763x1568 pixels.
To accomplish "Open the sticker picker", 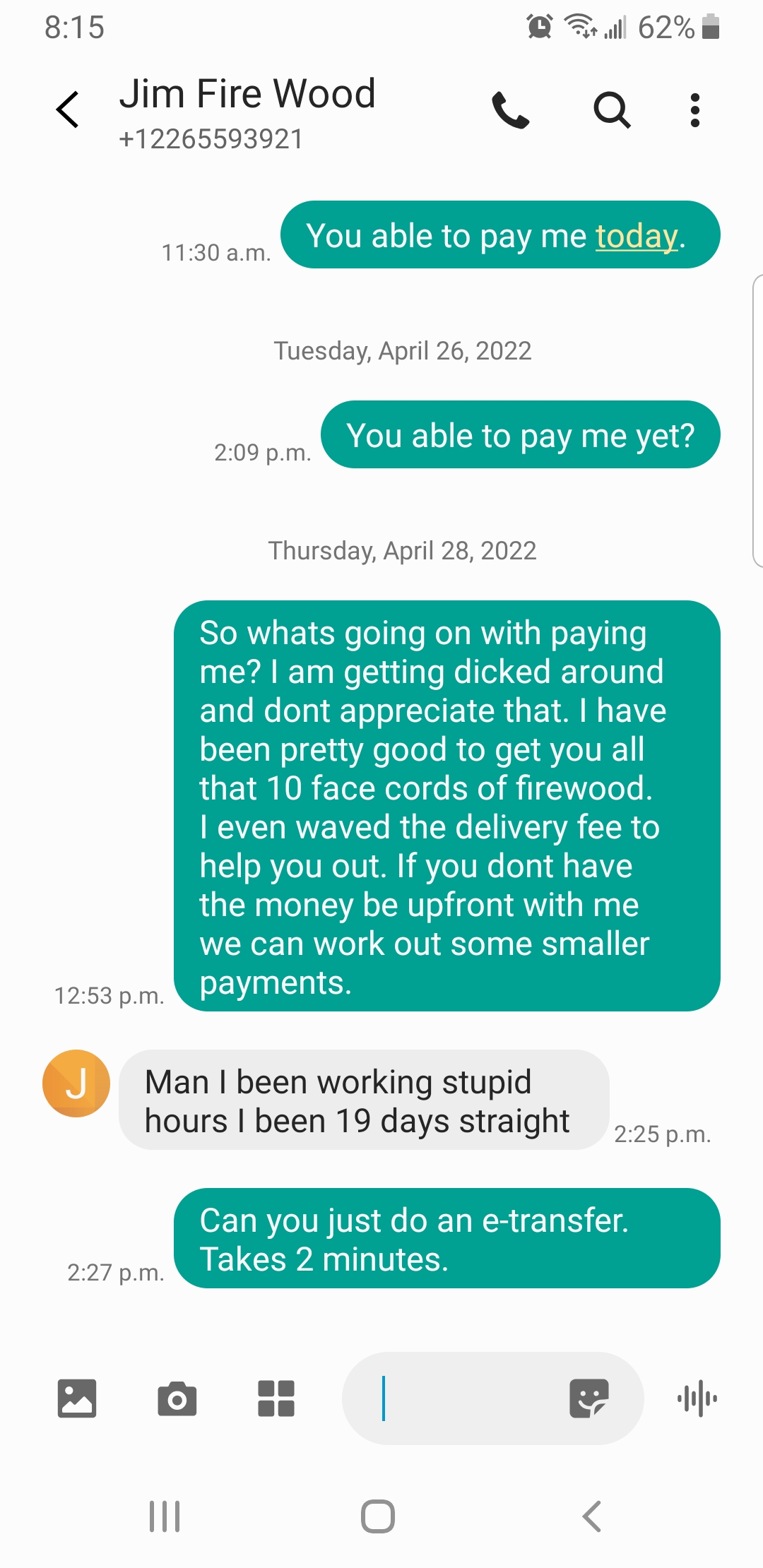I will 588,1398.
